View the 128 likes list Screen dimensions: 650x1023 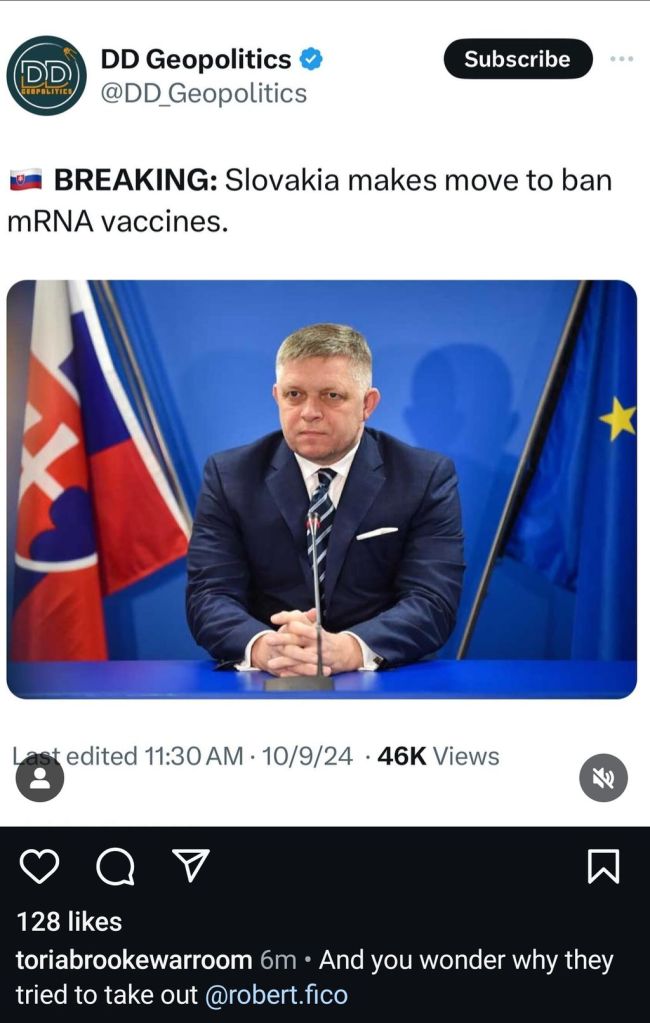(69, 921)
